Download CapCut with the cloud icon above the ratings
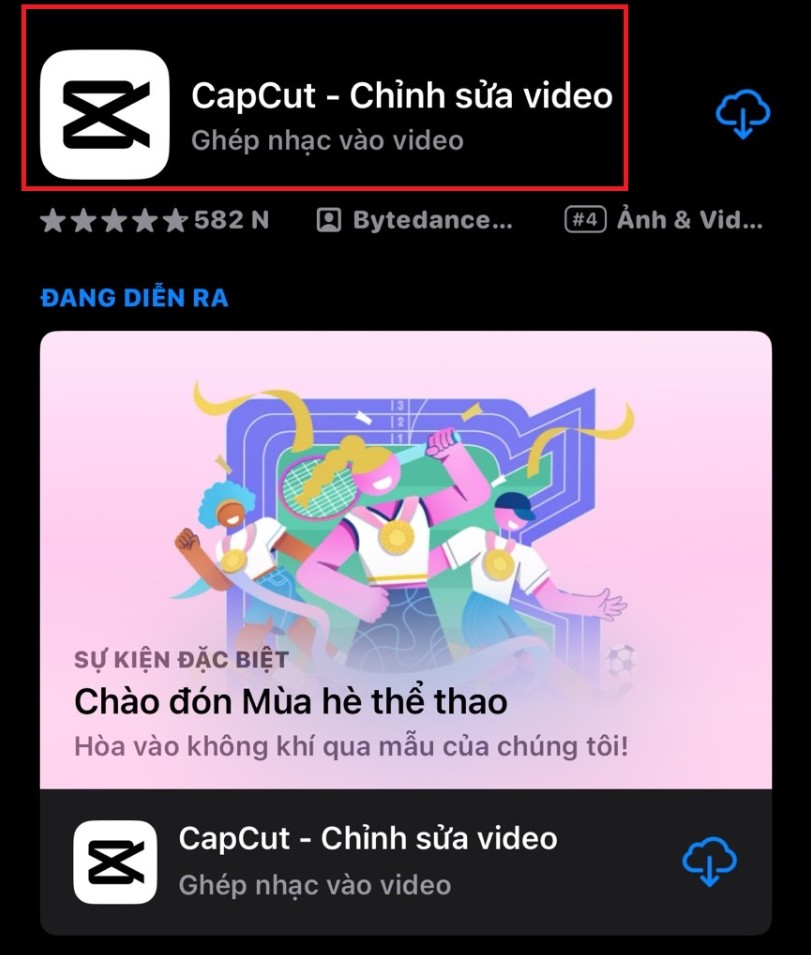The image size is (811, 955). (743, 114)
